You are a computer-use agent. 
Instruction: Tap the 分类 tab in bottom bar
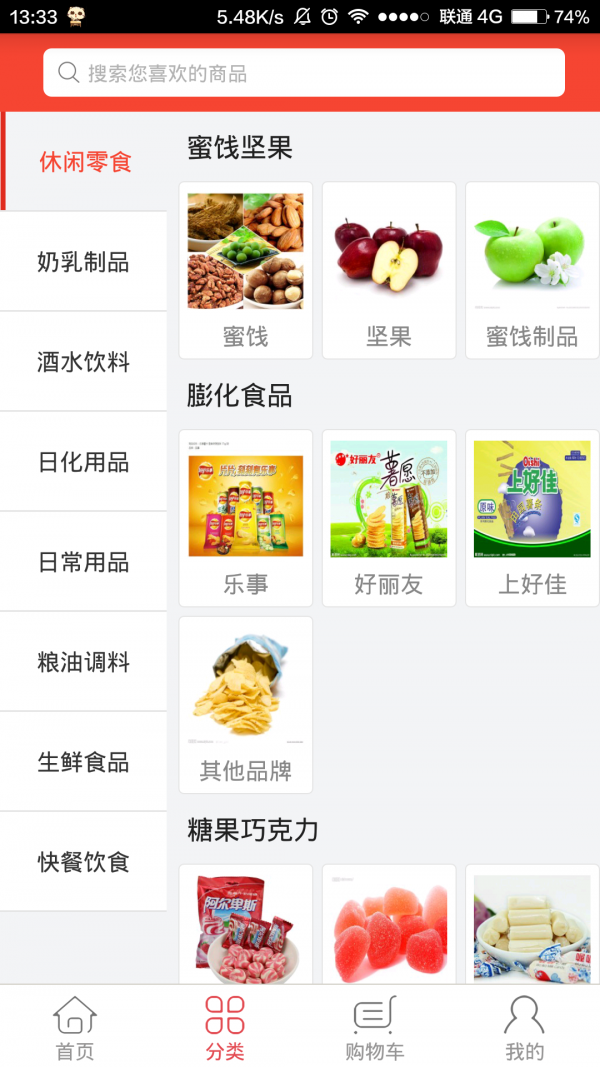point(225,1027)
